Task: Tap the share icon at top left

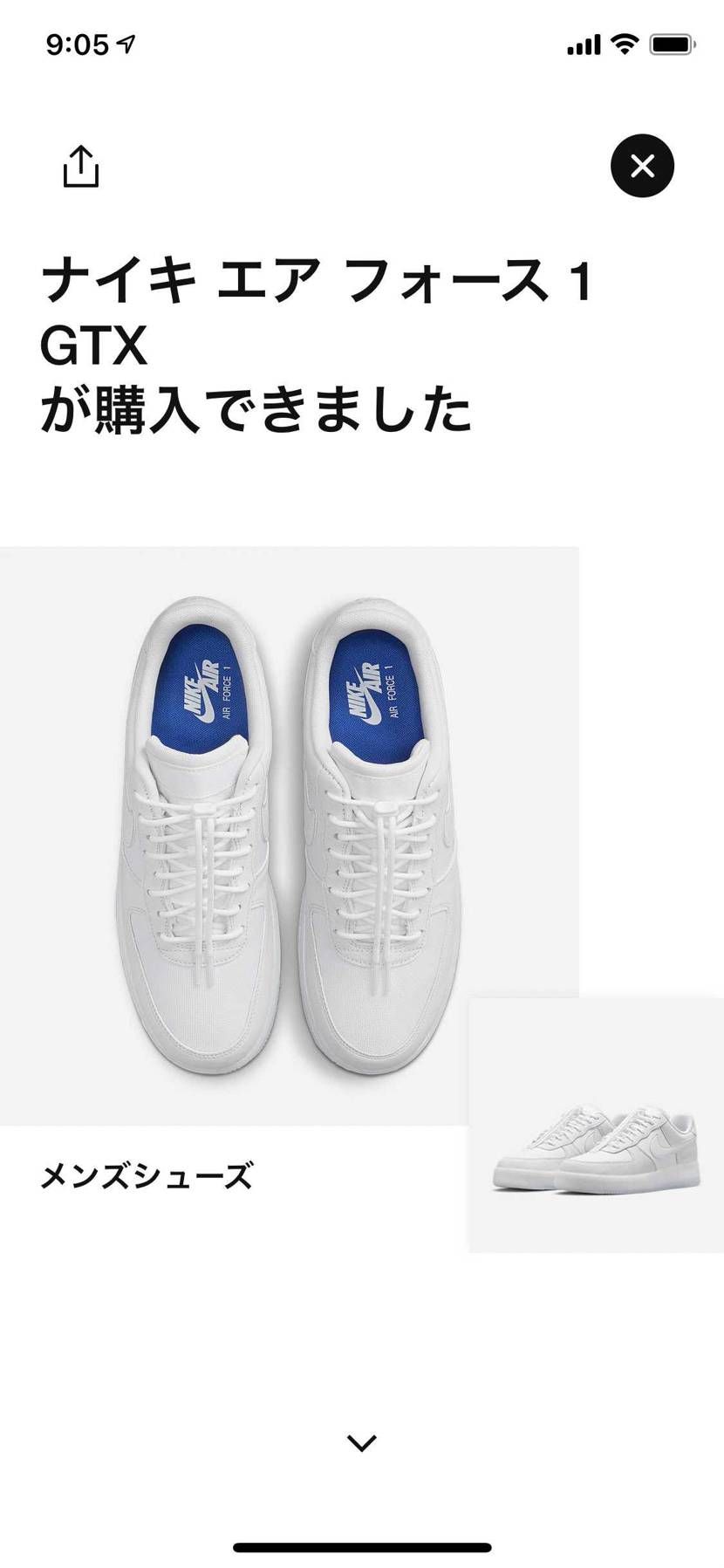Action: (x=83, y=167)
